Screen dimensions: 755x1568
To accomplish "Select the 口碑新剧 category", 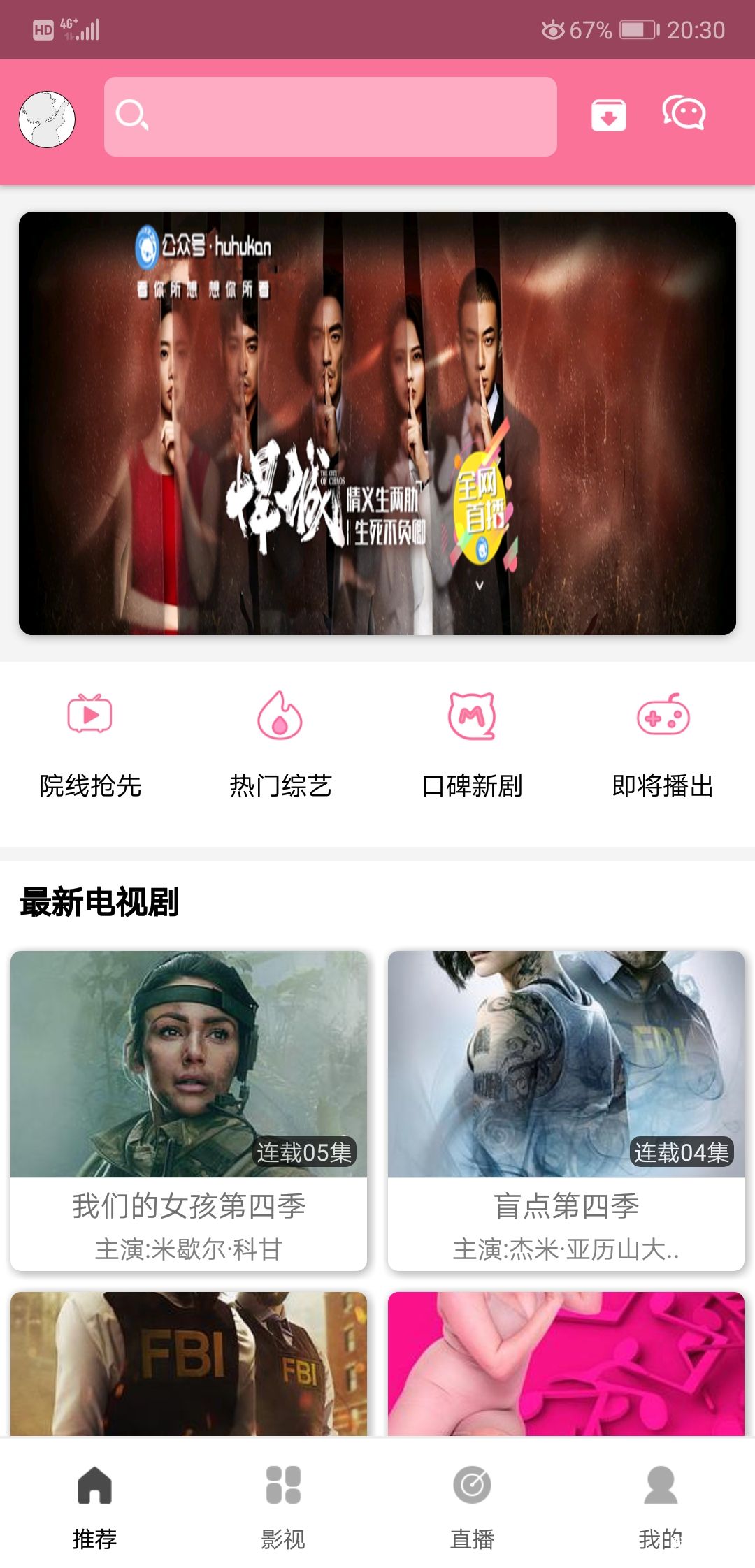I will pos(472,745).
